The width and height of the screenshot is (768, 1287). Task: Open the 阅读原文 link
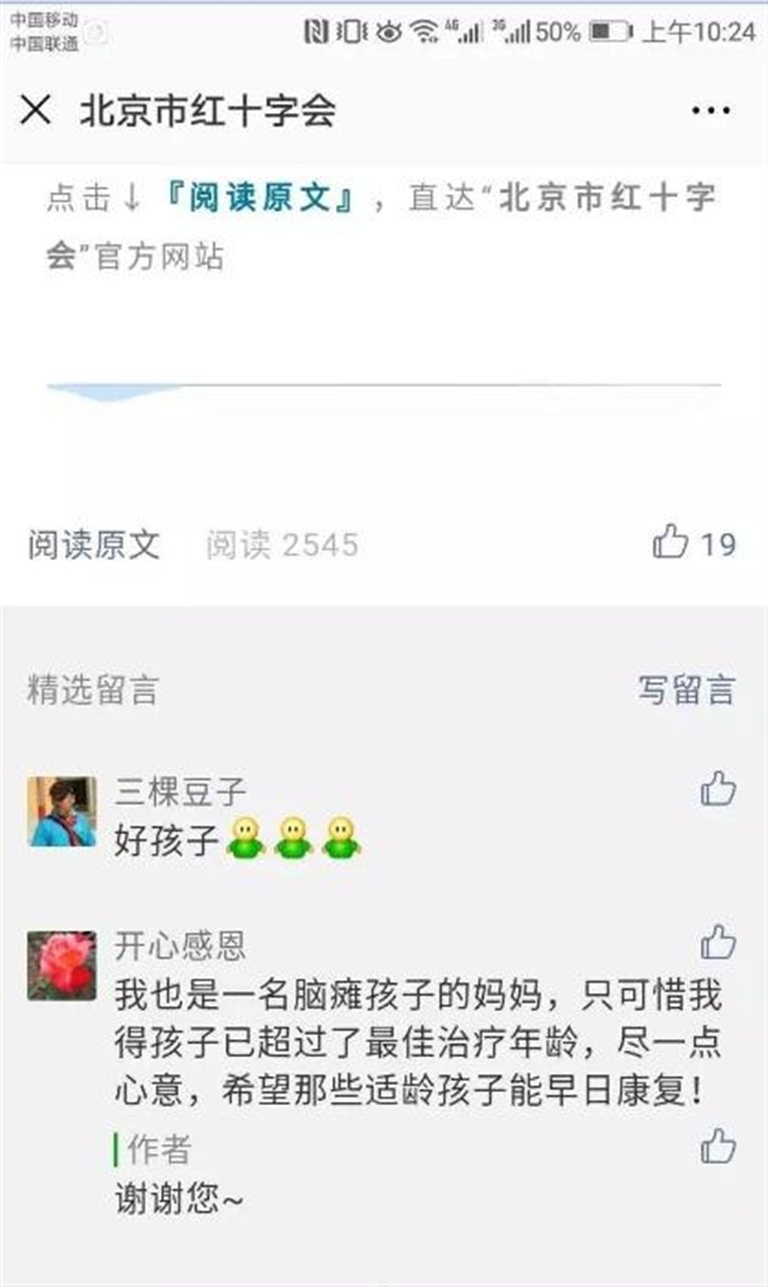[94, 544]
